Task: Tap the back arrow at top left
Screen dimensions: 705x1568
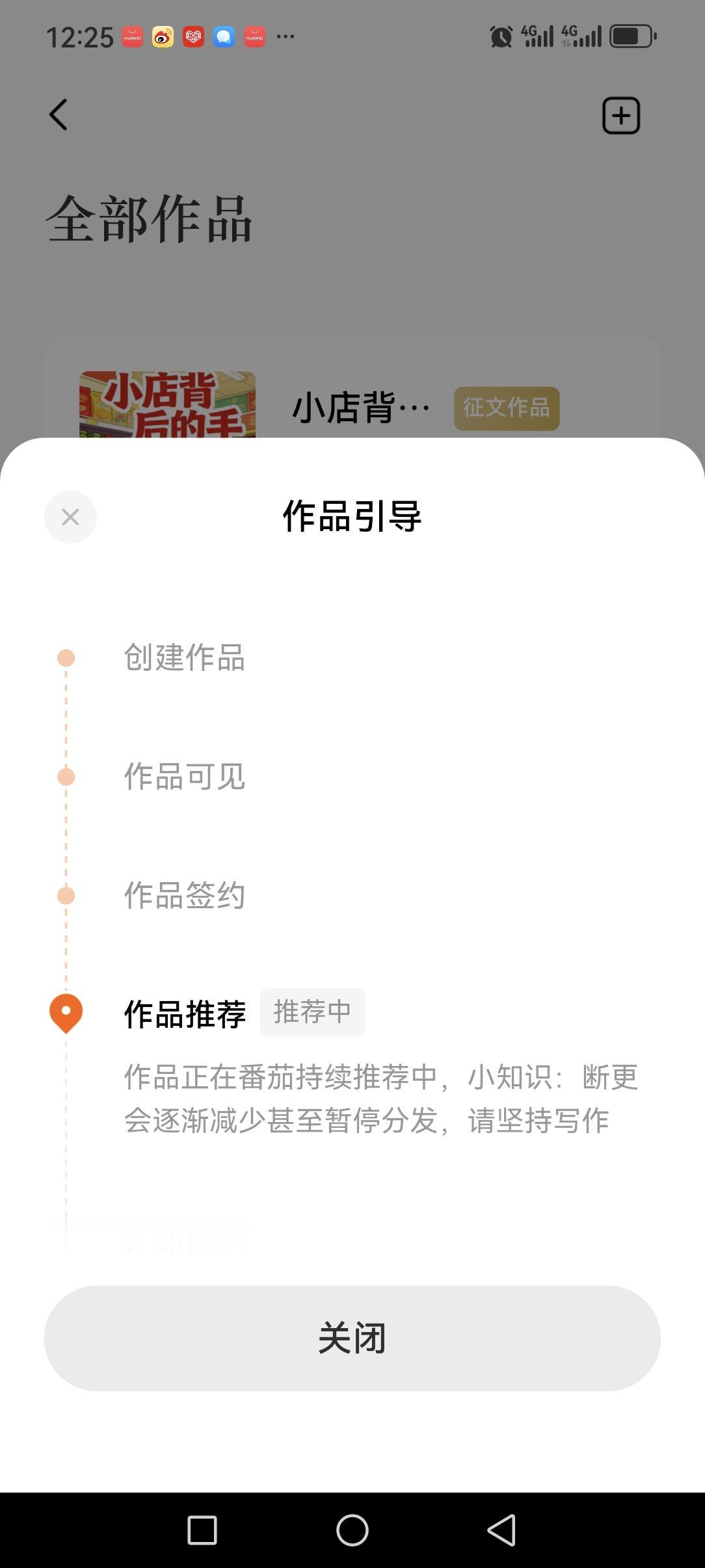Action: (x=59, y=114)
